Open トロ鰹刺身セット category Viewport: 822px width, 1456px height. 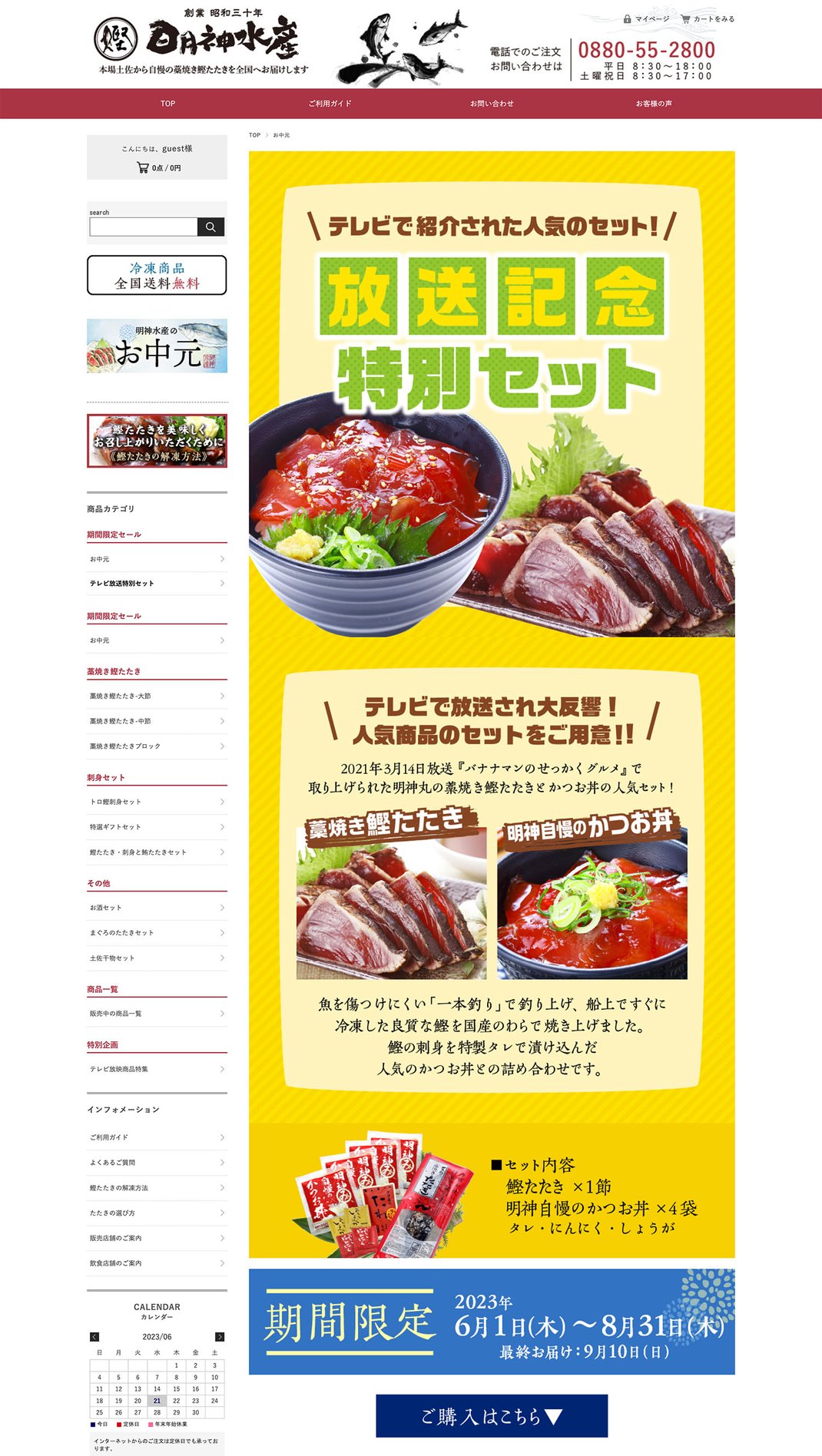[x=157, y=802]
